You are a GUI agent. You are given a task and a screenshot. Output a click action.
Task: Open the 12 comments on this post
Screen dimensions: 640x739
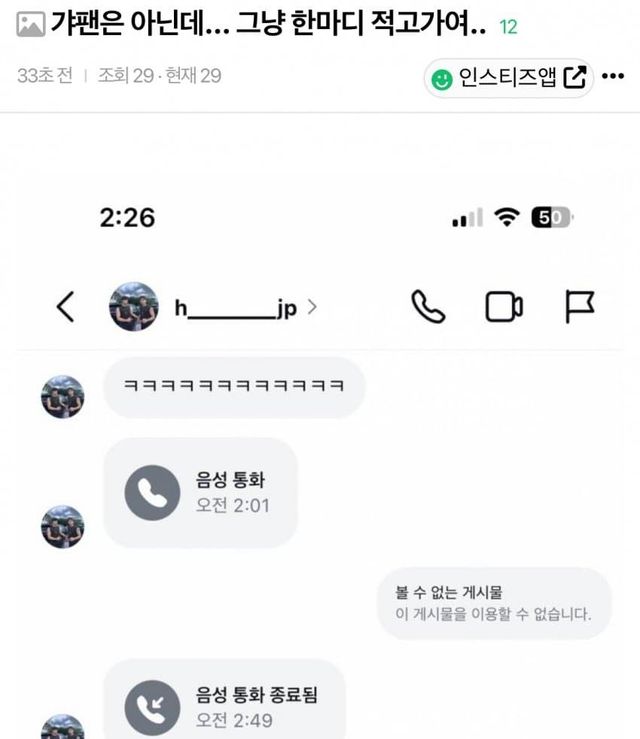(x=508, y=27)
